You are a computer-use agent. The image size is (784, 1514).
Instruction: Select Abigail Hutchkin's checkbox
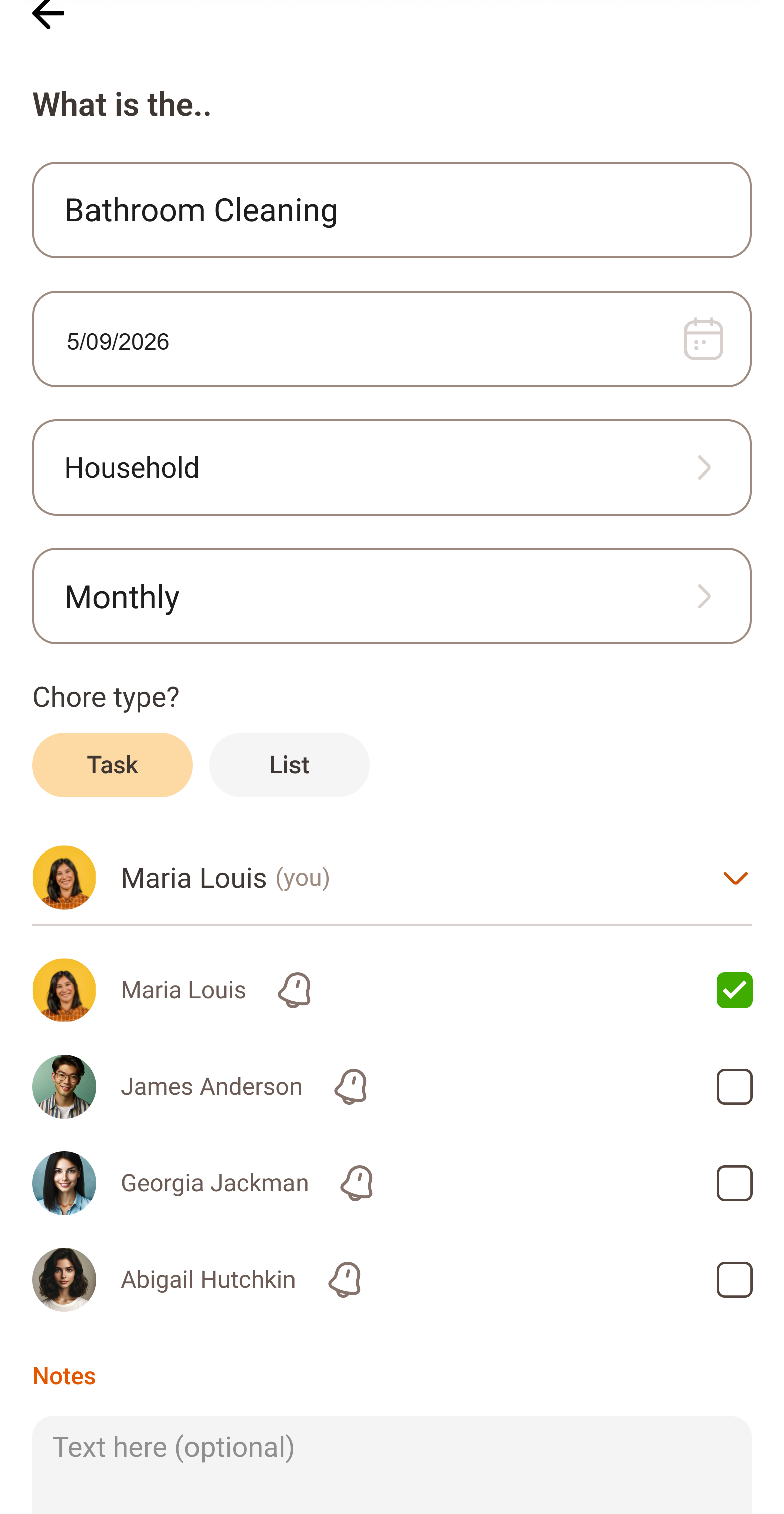734,1279
